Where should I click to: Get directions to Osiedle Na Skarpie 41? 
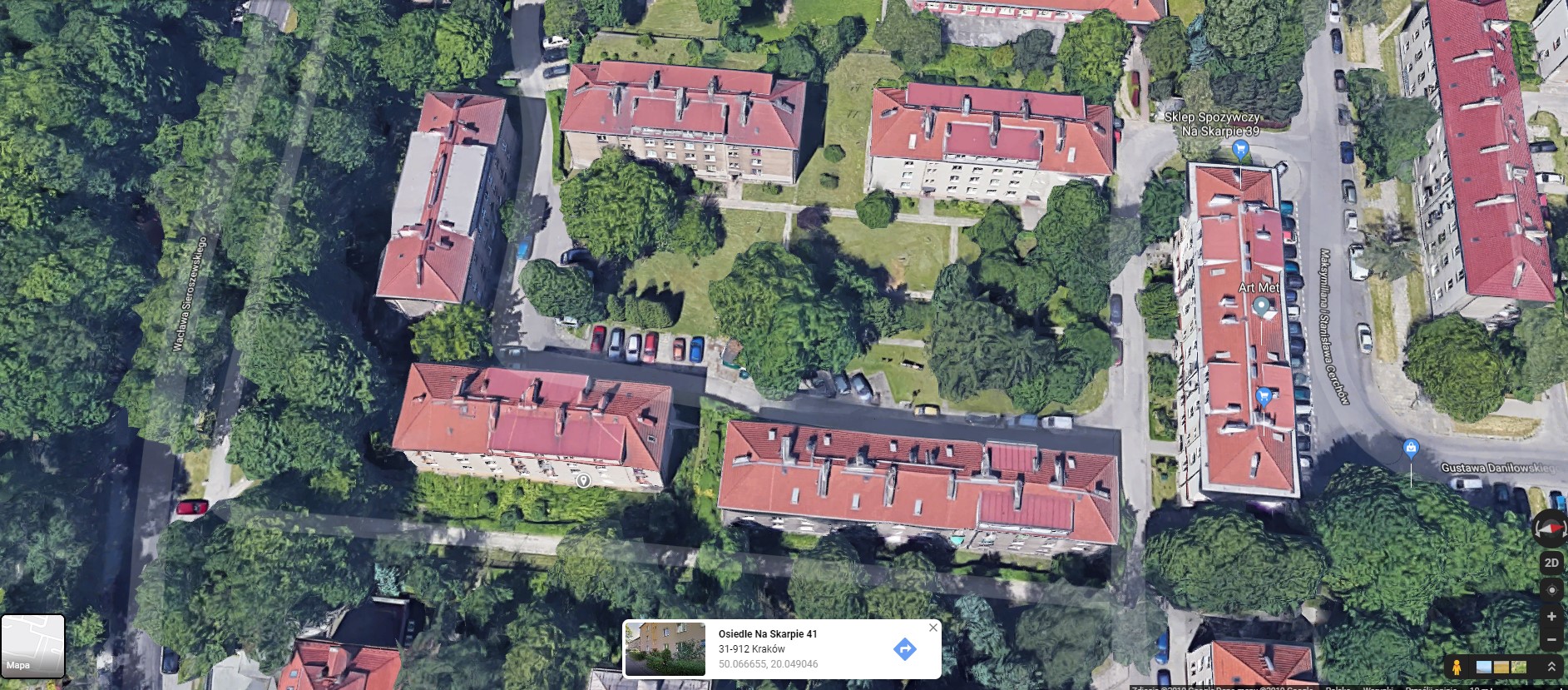(904, 649)
